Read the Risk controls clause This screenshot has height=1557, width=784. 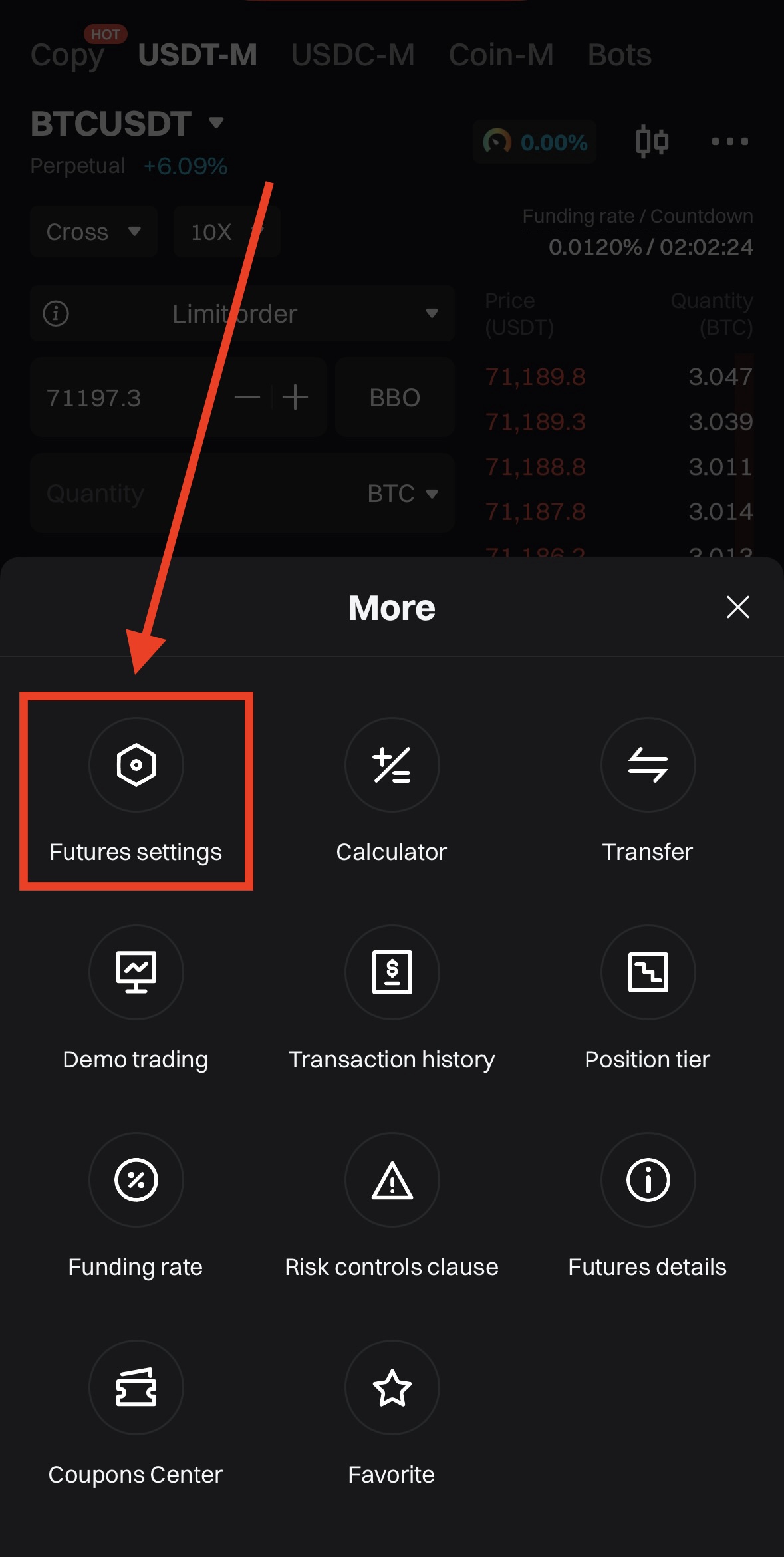[x=392, y=1180]
